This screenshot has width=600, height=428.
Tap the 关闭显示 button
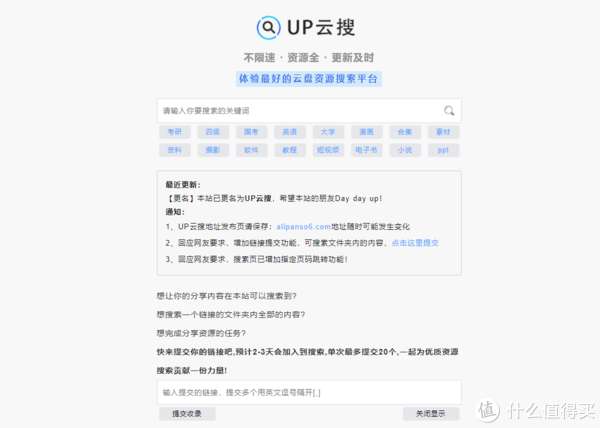[431, 413]
